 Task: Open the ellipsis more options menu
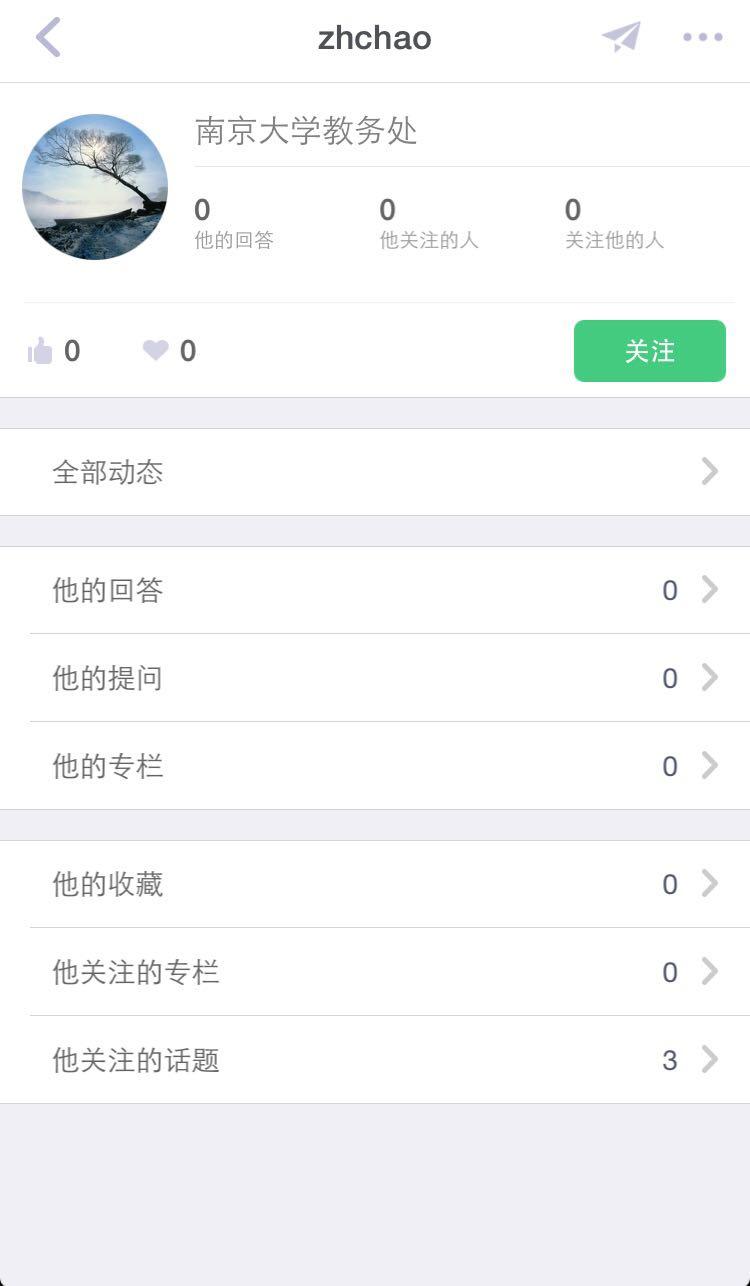pos(701,38)
